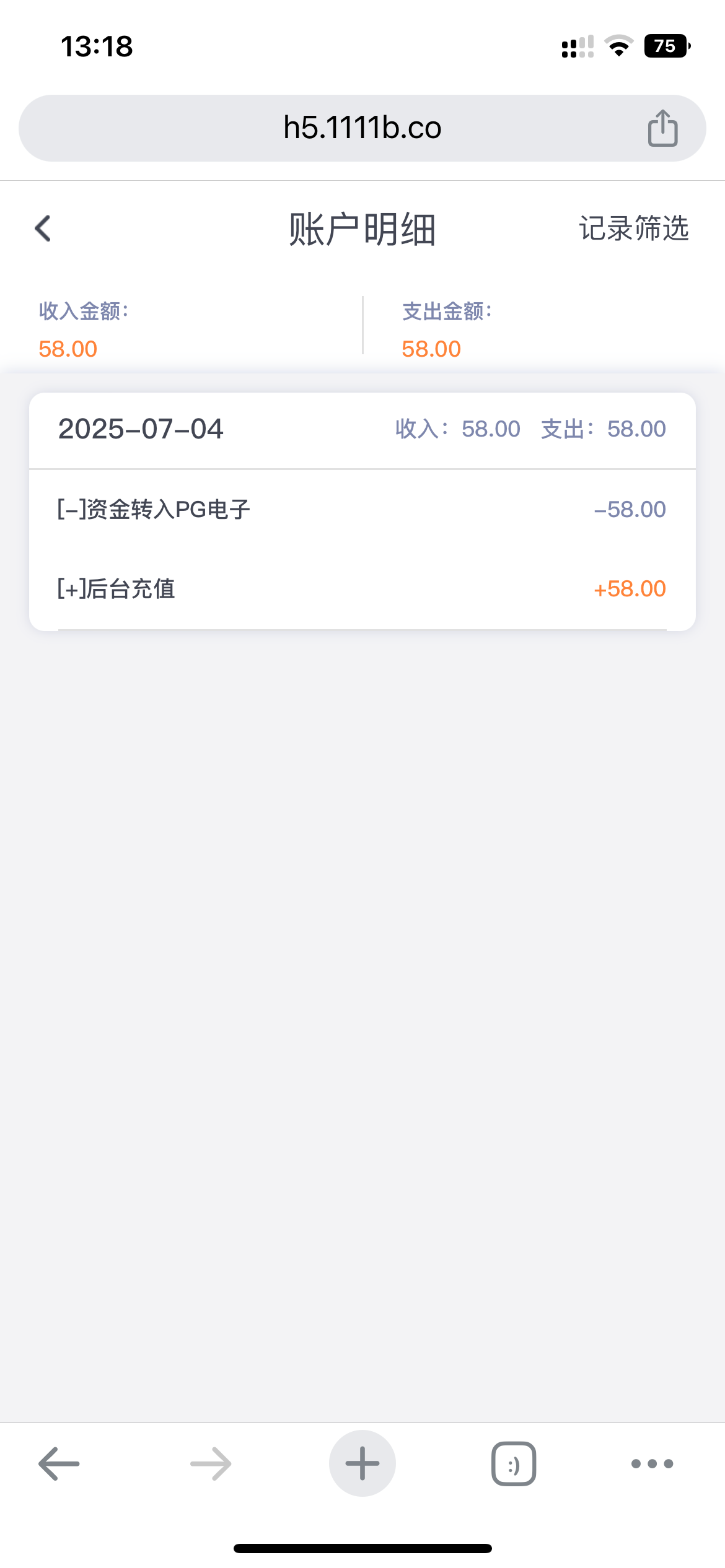Tap the address bar showing h5.1111b.co
725x1568 pixels.
[x=362, y=128]
